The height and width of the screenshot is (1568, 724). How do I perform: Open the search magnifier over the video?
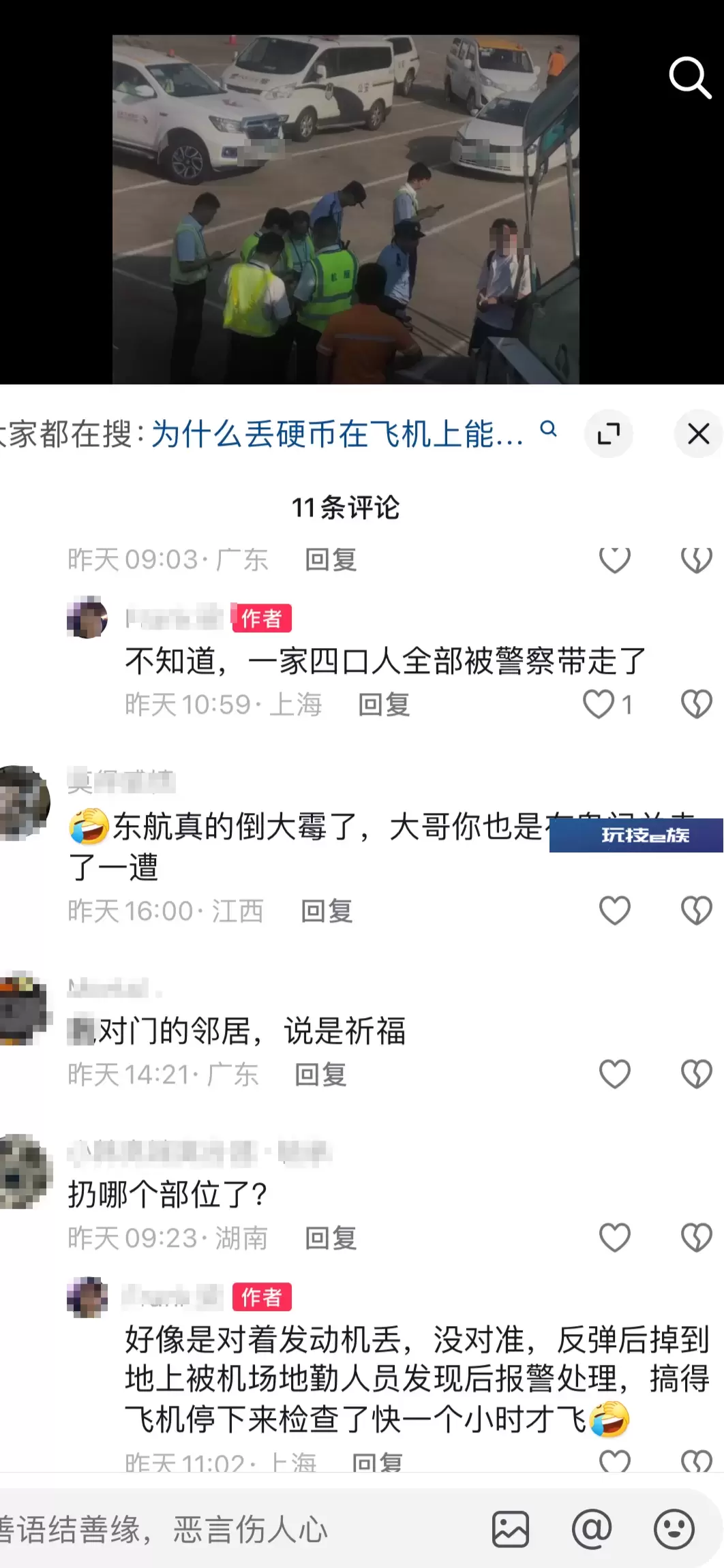690,78
